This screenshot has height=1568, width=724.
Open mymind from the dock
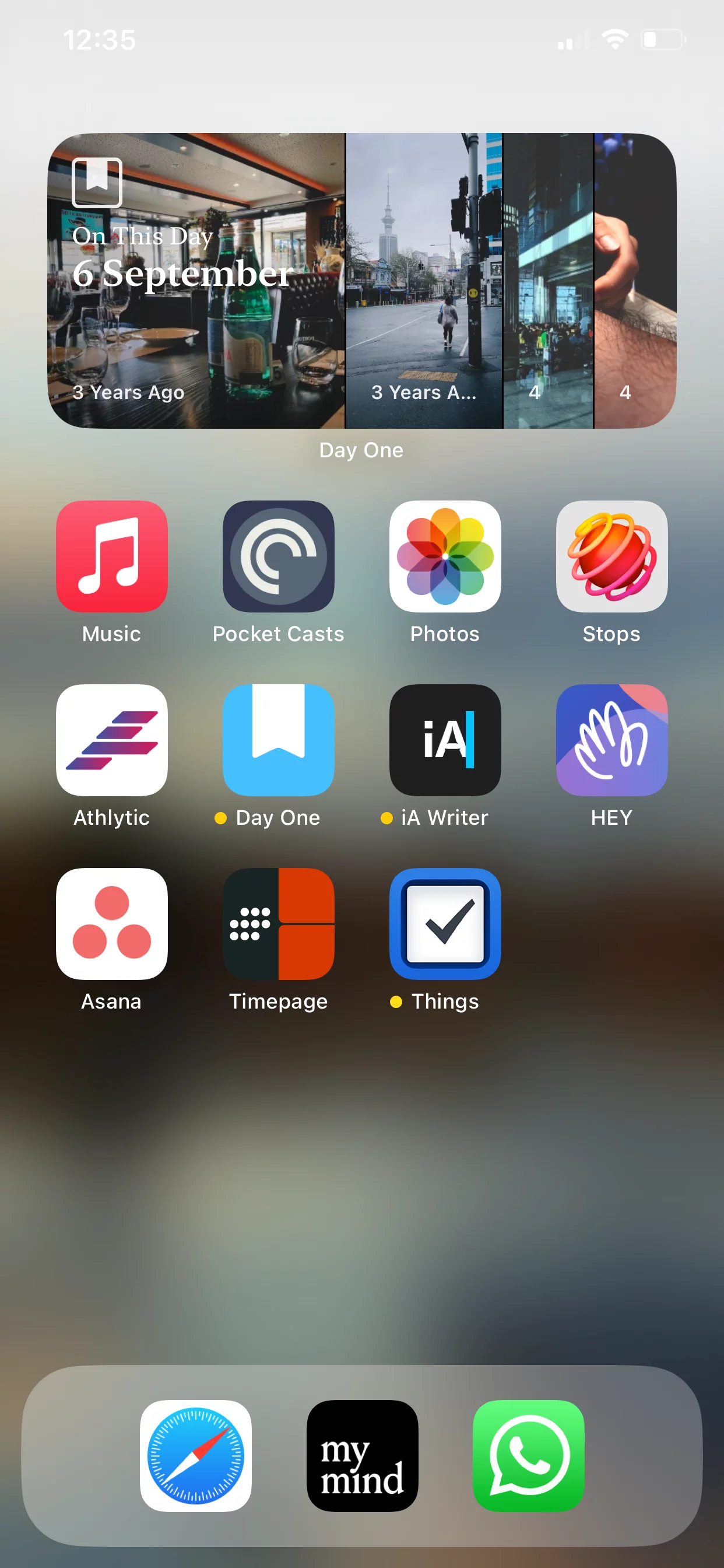tap(362, 1456)
